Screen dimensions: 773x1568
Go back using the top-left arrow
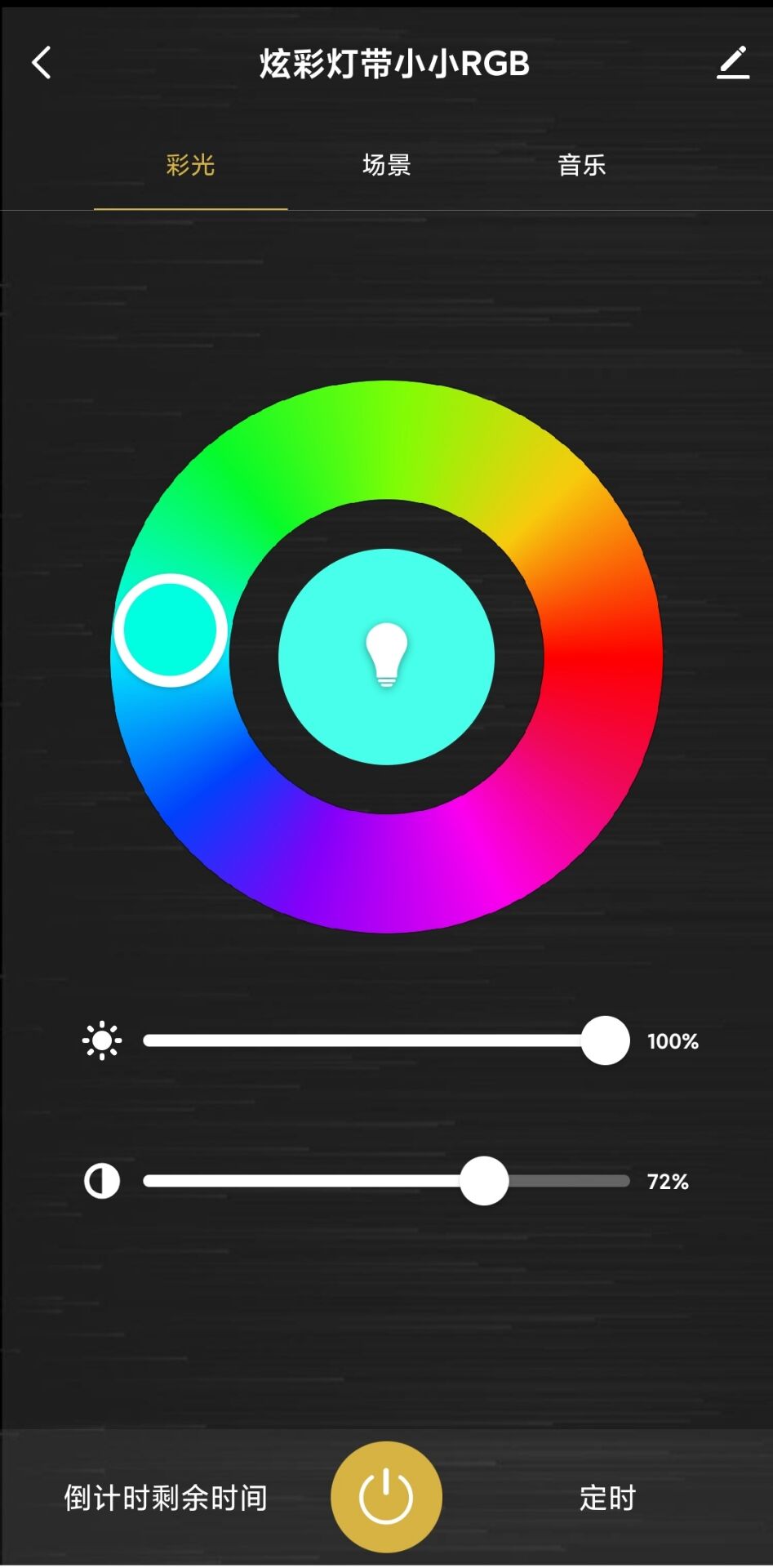(x=42, y=63)
